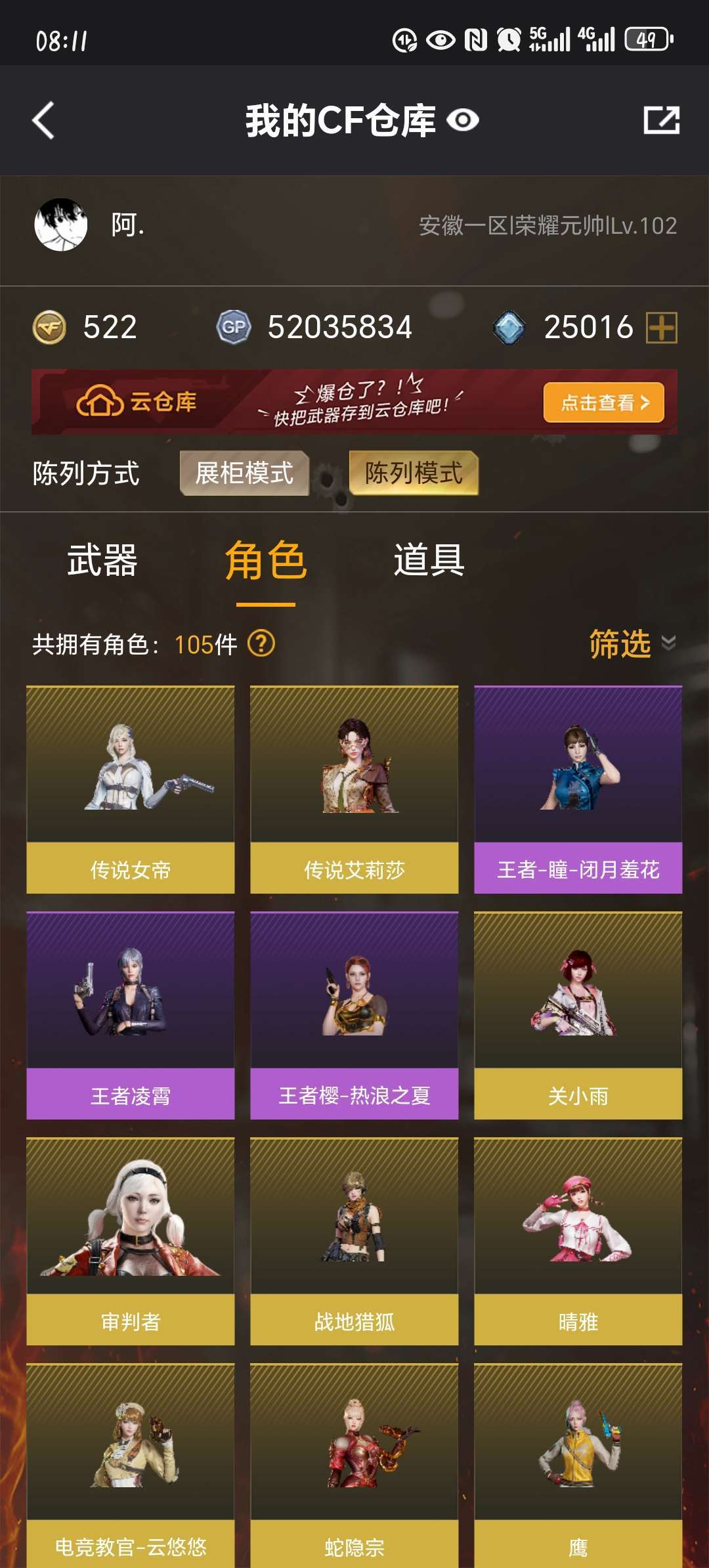Switch to the 武器 tab

[x=102, y=560]
